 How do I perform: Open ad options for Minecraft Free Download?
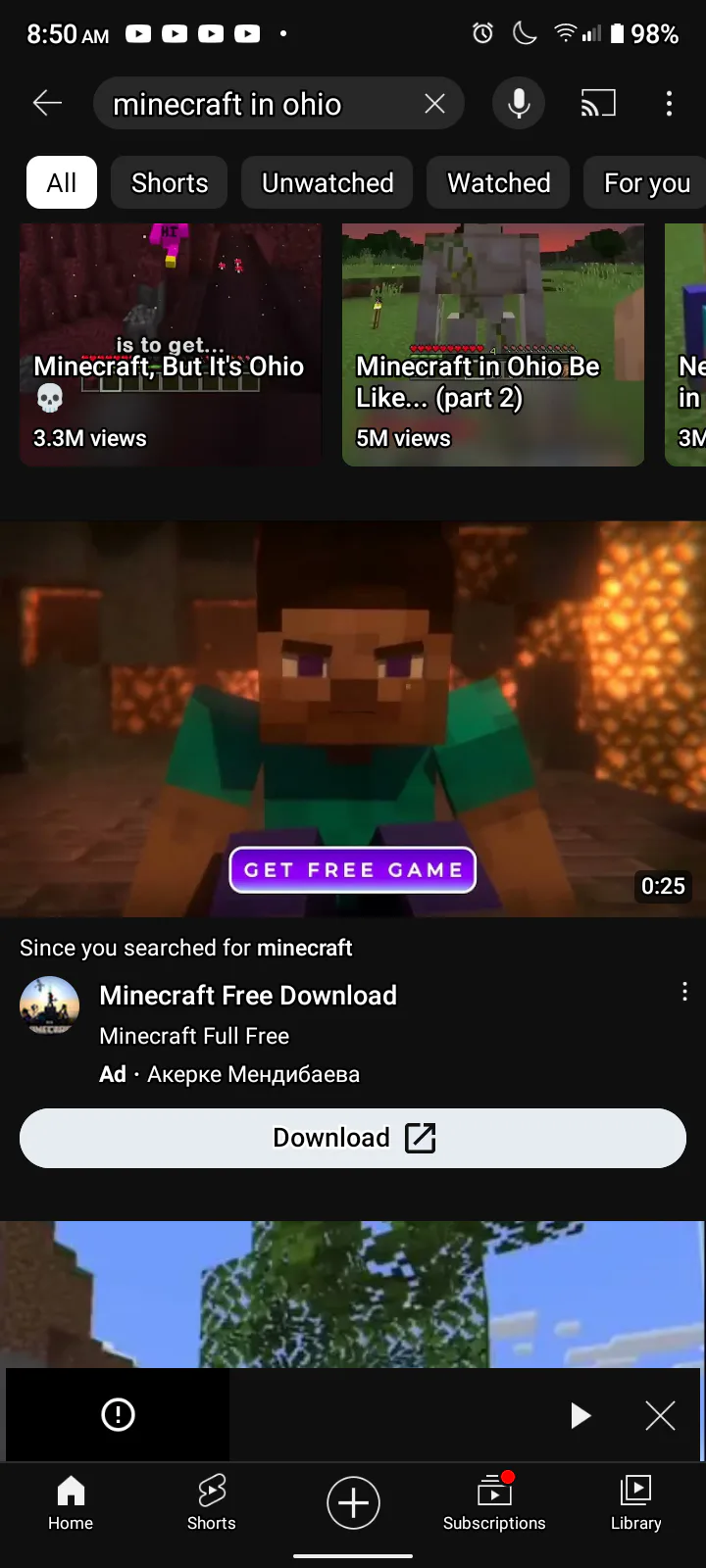(684, 992)
